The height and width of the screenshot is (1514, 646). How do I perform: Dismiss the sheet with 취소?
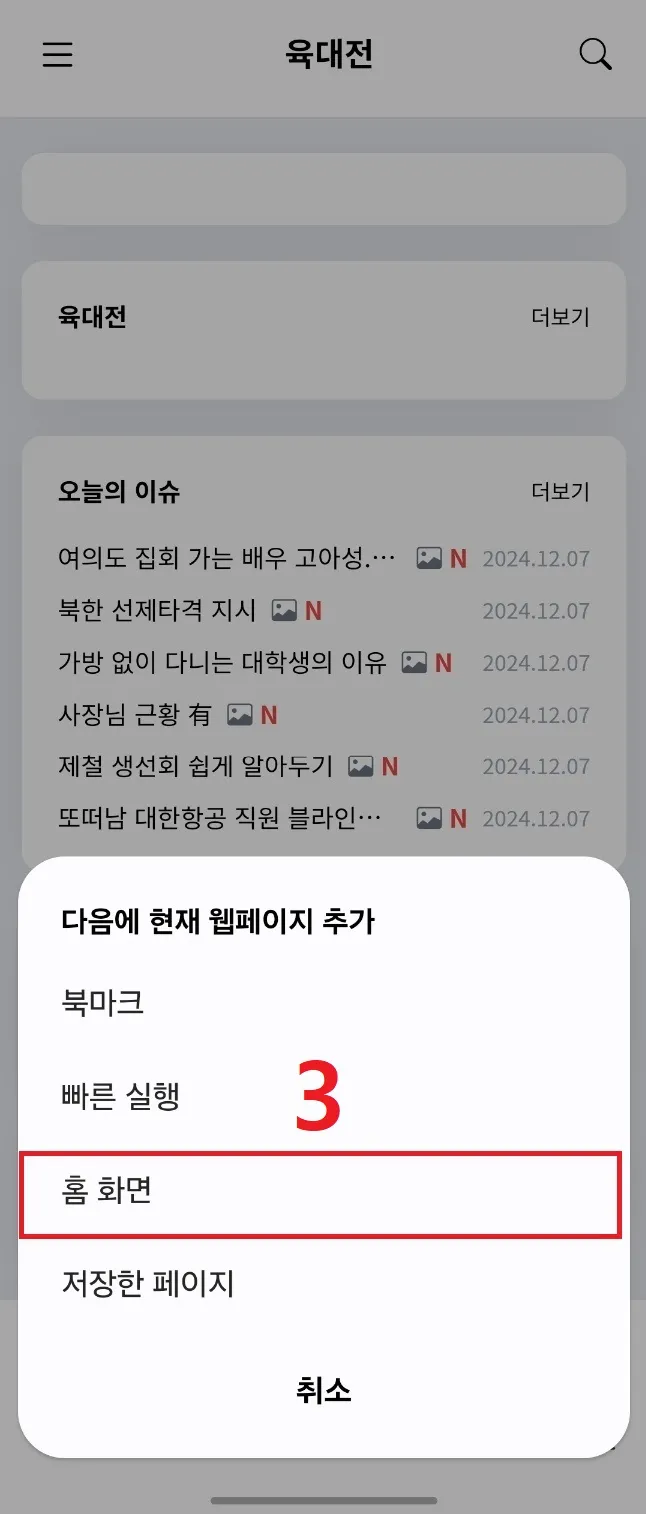tap(323, 1390)
